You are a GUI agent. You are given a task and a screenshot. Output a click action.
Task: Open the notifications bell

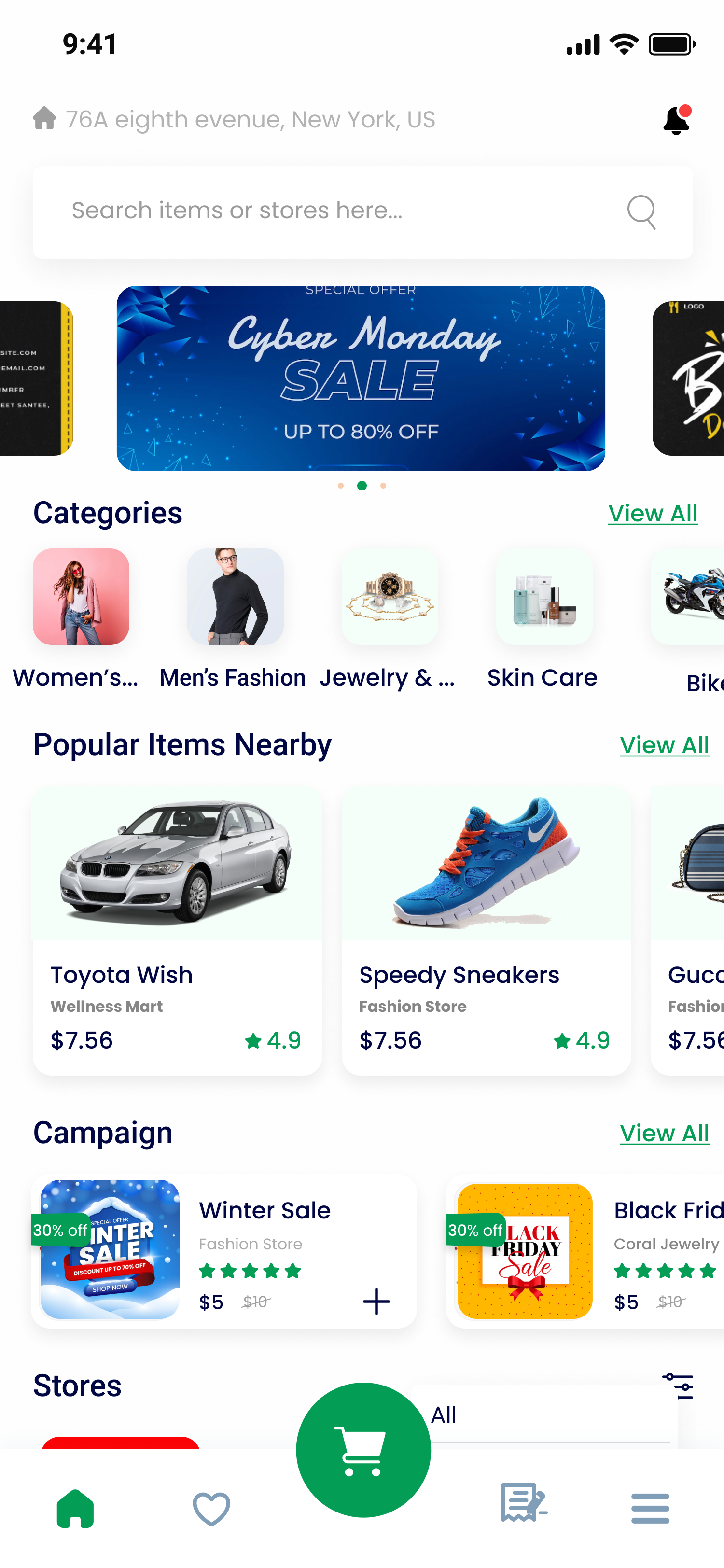tap(676, 120)
